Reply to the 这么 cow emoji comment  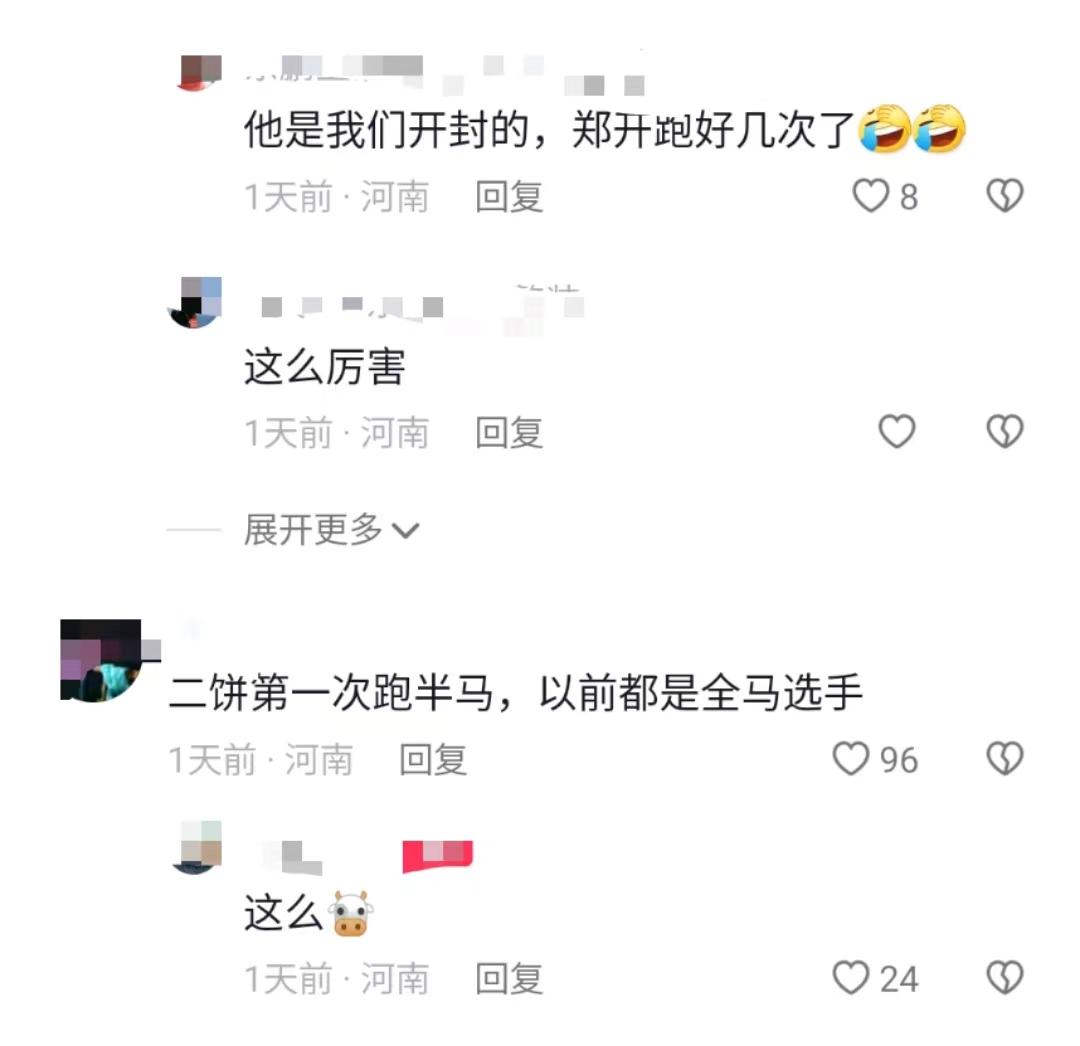pyautogui.click(x=508, y=978)
